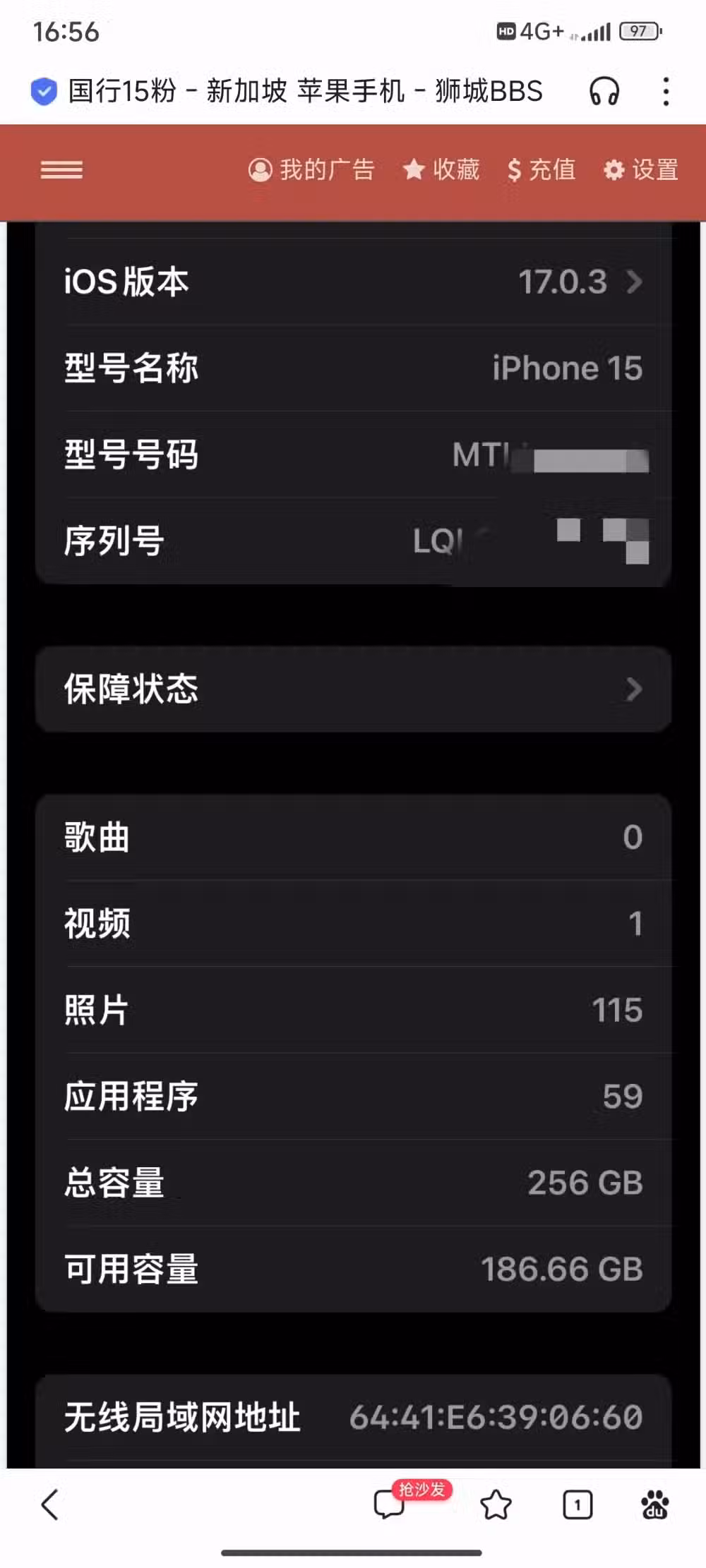Bookmark page with the star icon
This screenshot has height=1568, width=706.
[496, 1505]
